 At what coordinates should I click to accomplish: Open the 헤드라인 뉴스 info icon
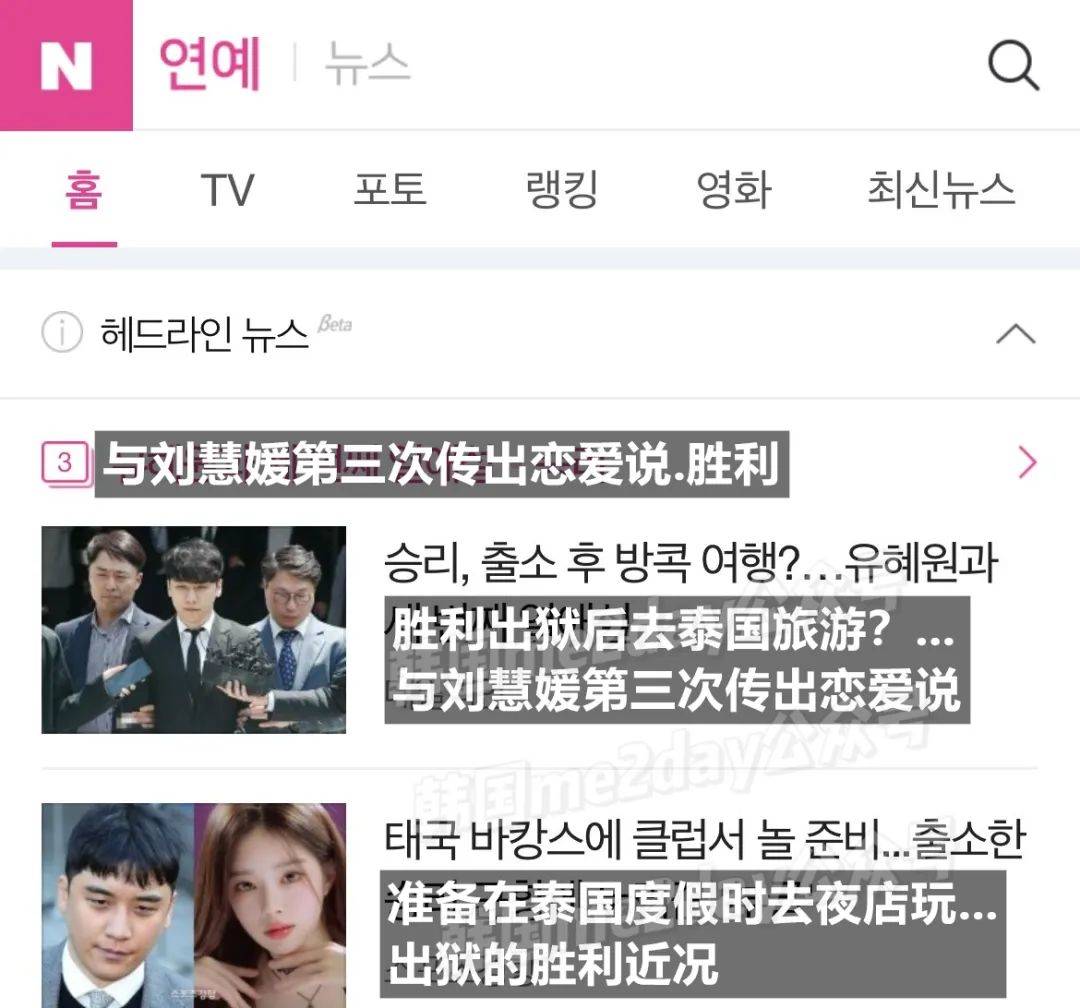click(x=61, y=333)
